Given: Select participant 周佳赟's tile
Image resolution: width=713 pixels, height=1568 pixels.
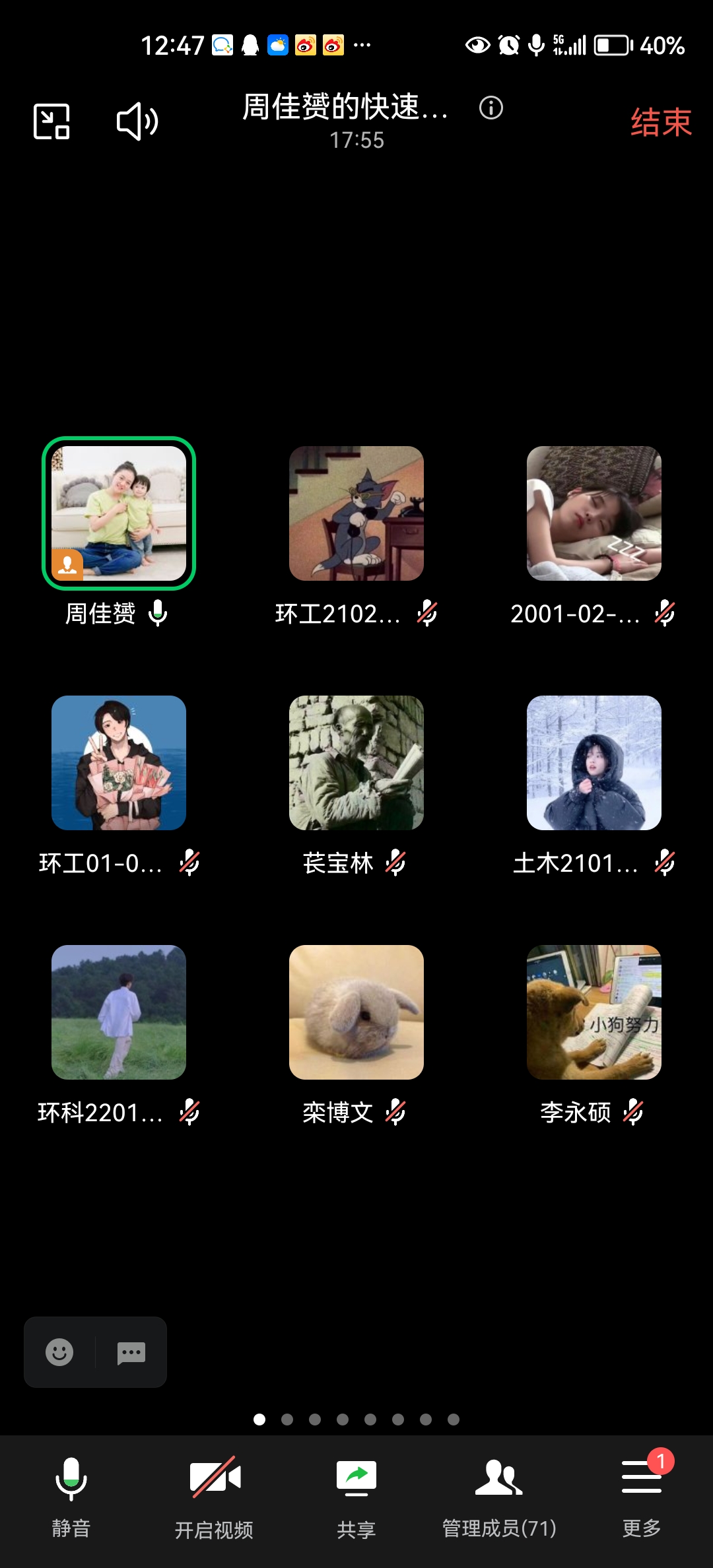Looking at the screenshot, I should point(119,513).
